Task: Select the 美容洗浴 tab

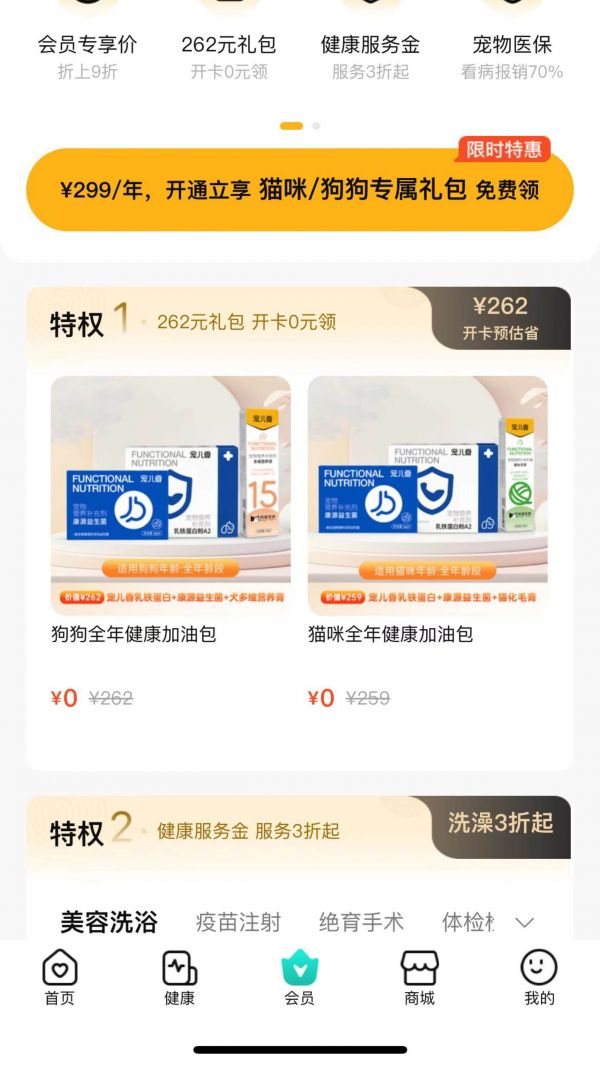Action: [x=108, y=921]
